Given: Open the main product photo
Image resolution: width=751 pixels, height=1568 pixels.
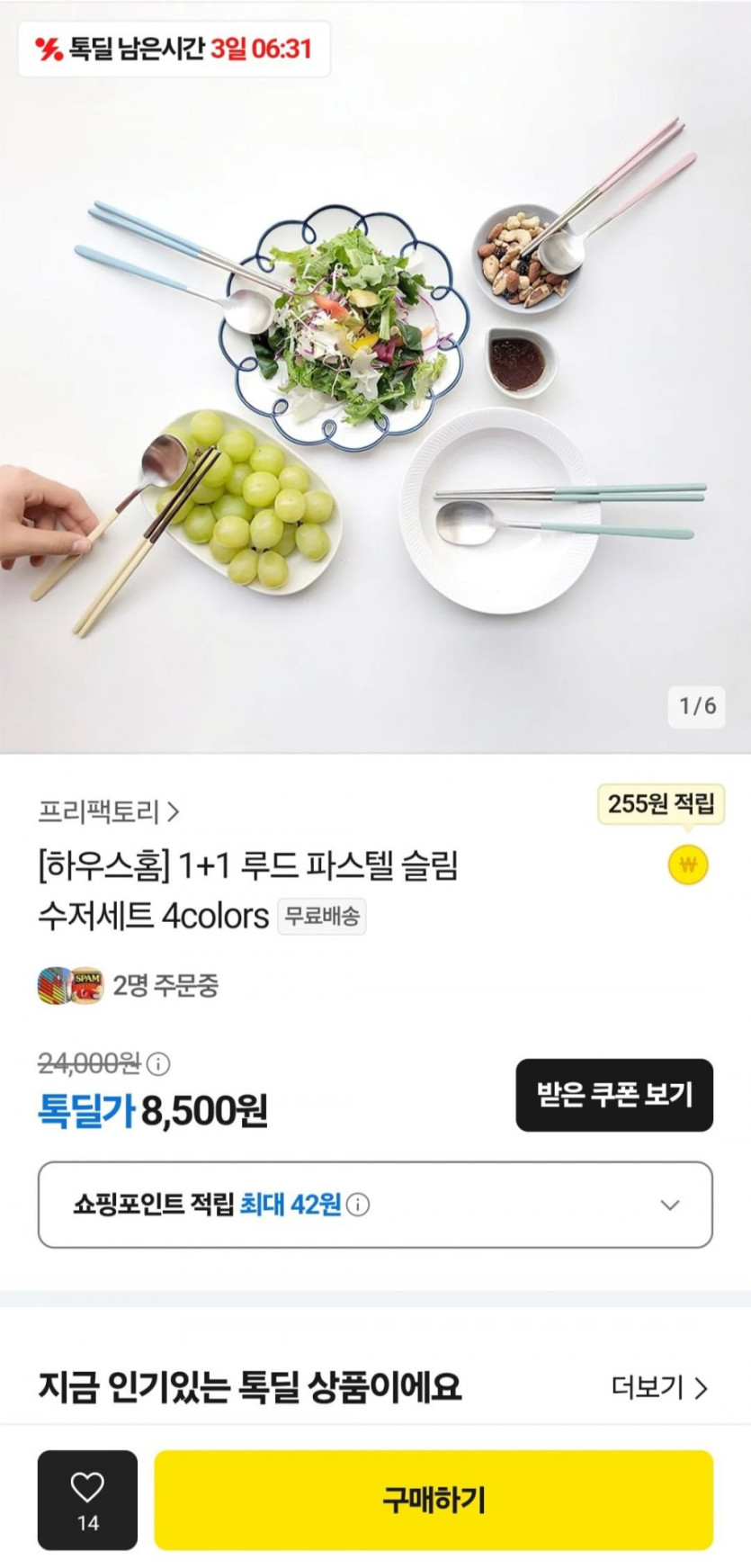Looking at the screenshot, I should 375,378.
